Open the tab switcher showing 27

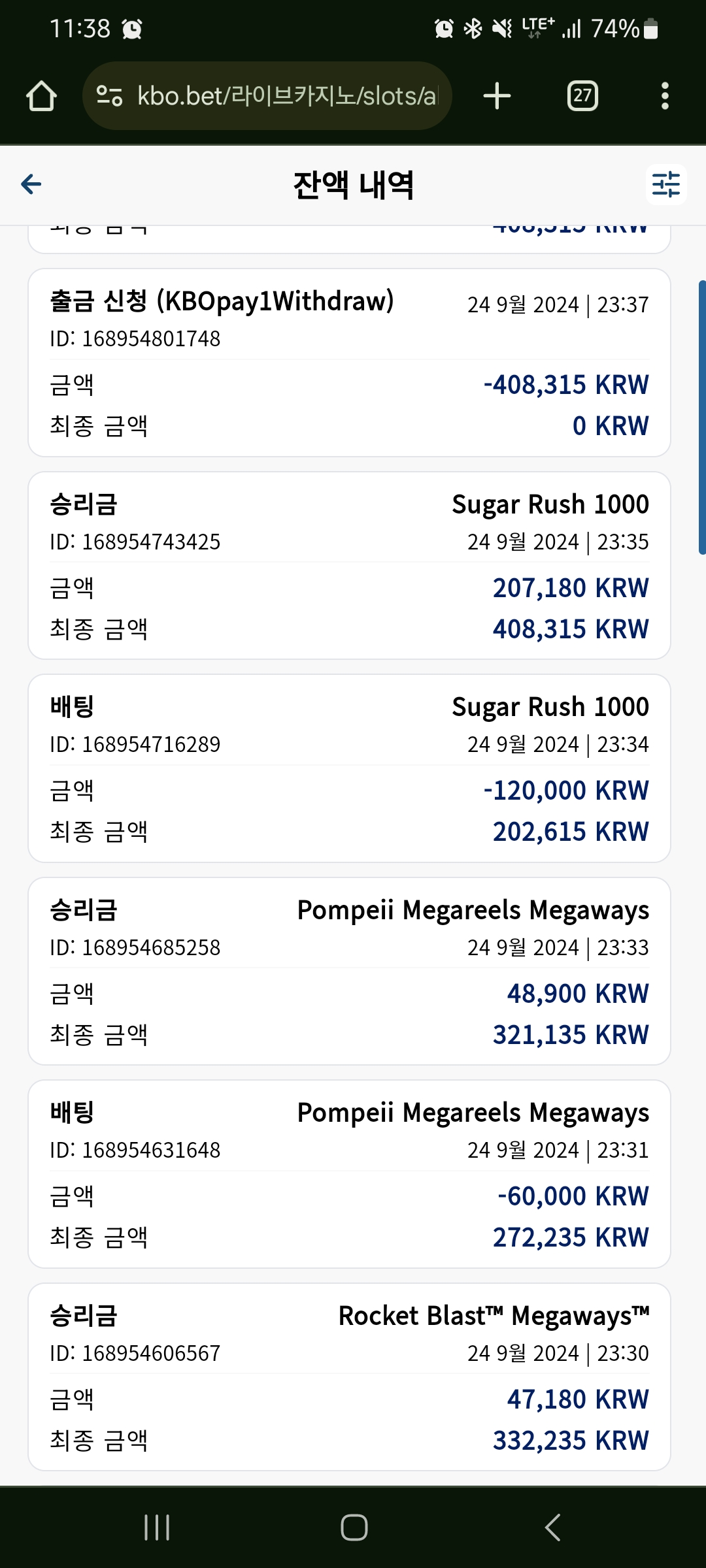[582, 96]
